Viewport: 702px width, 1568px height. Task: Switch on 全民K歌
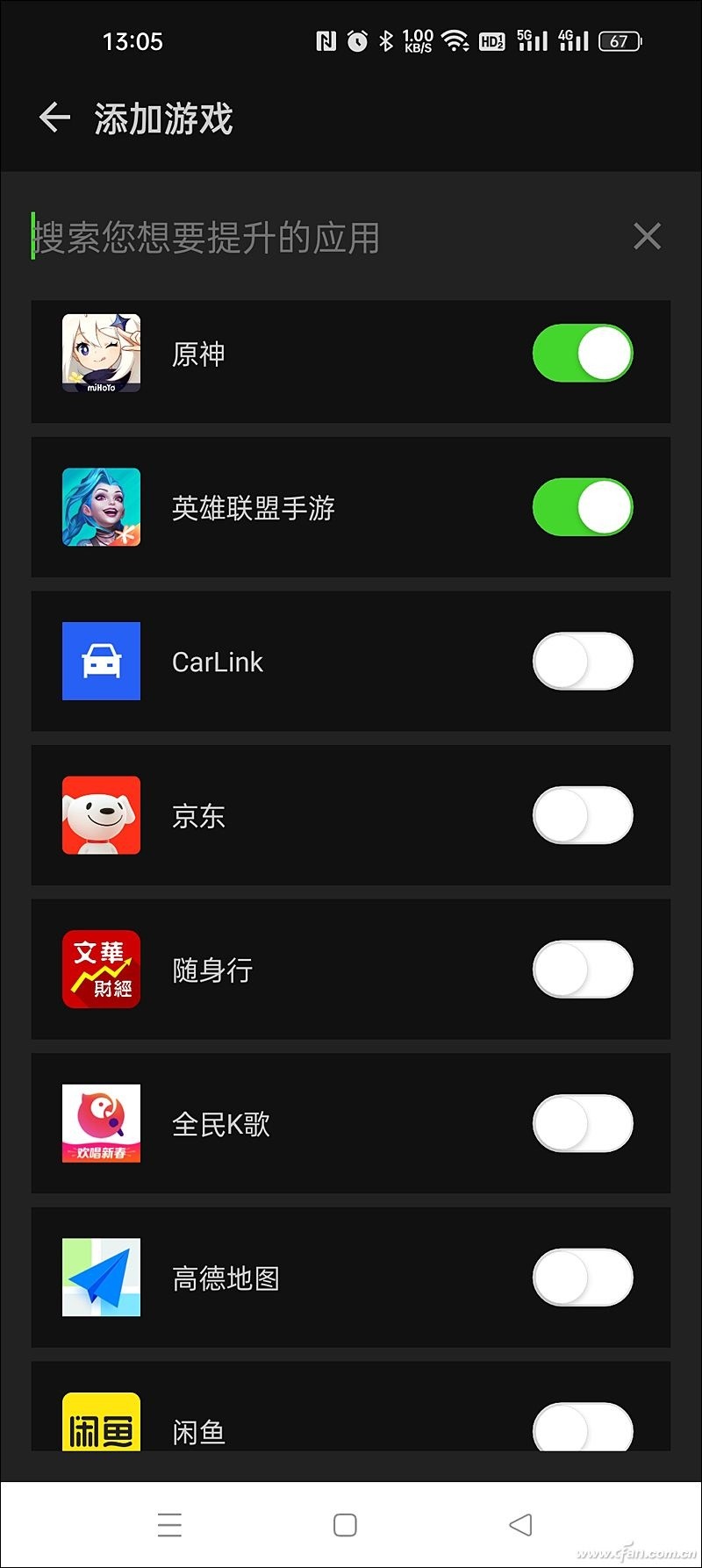583,1123
